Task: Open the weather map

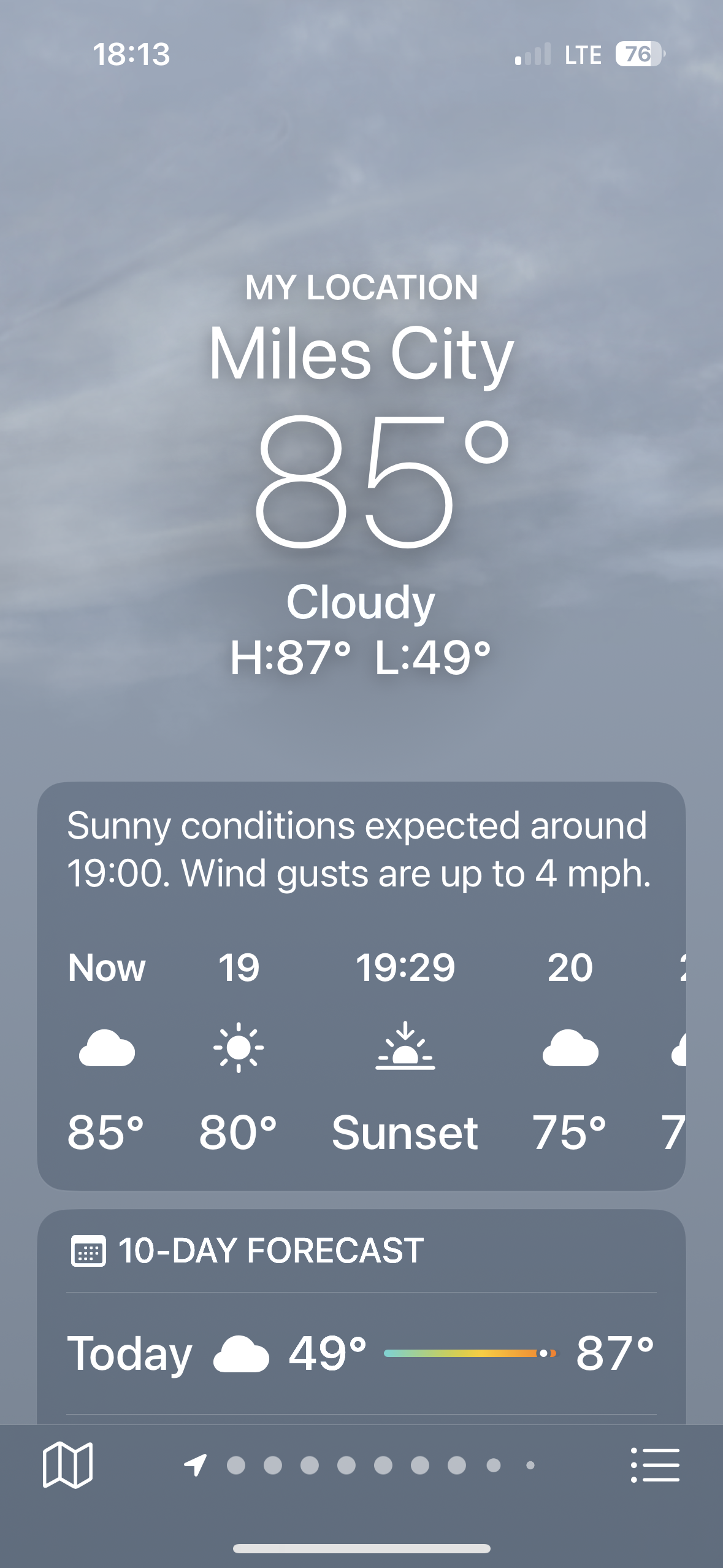Action: (67, 1465)
